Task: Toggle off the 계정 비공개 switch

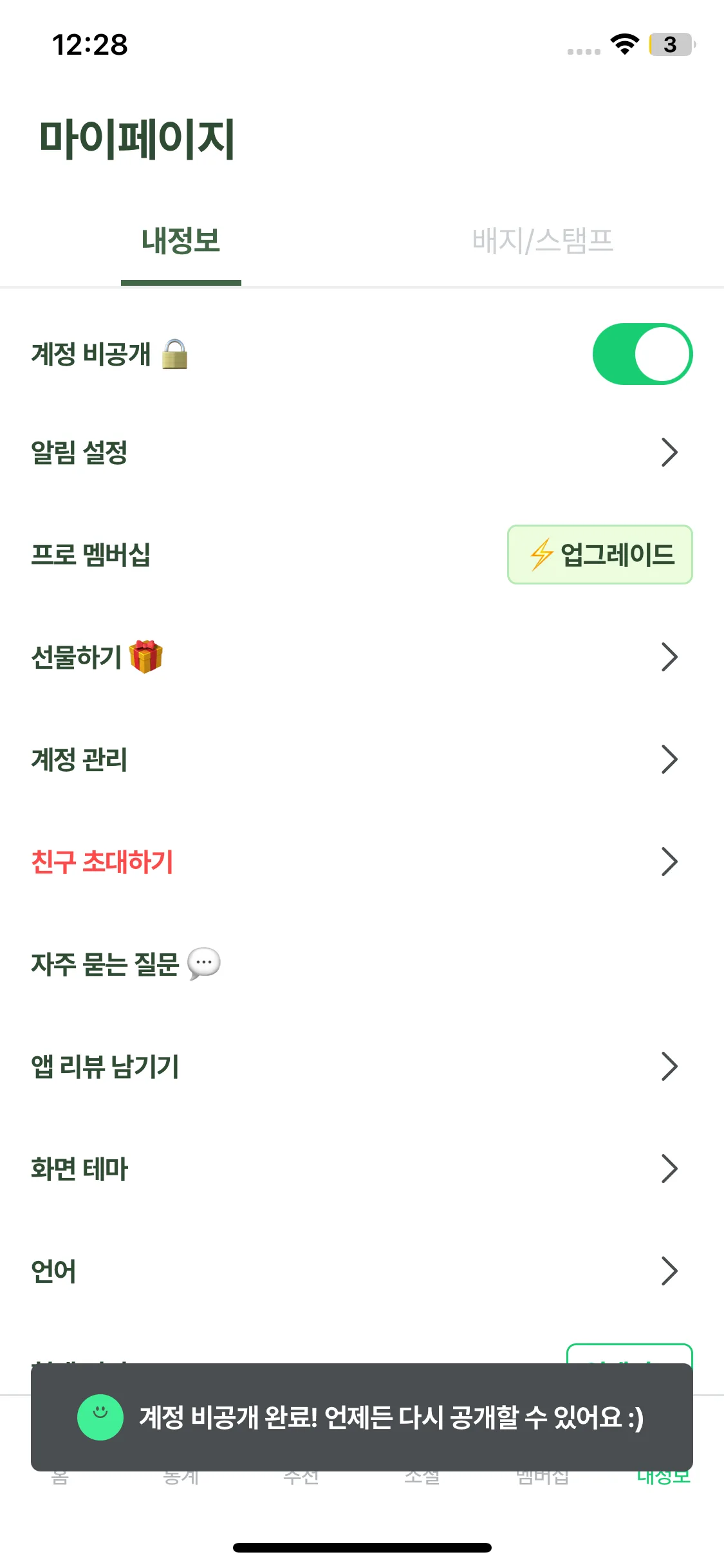Action: [642, 354]
